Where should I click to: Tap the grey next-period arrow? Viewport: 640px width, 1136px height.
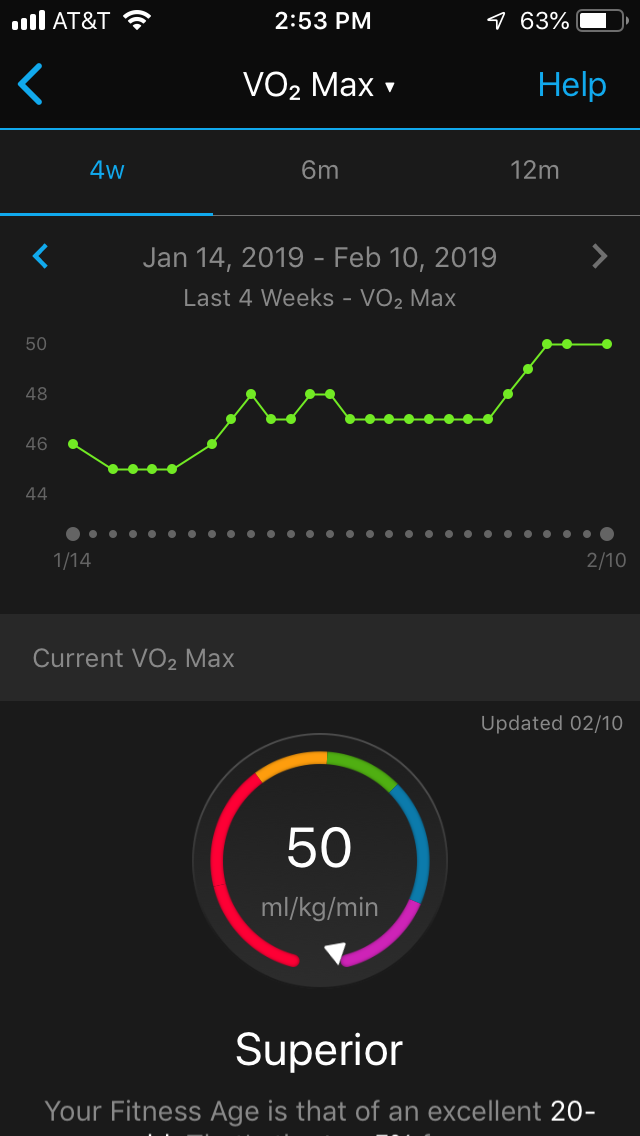click(599, 256)
